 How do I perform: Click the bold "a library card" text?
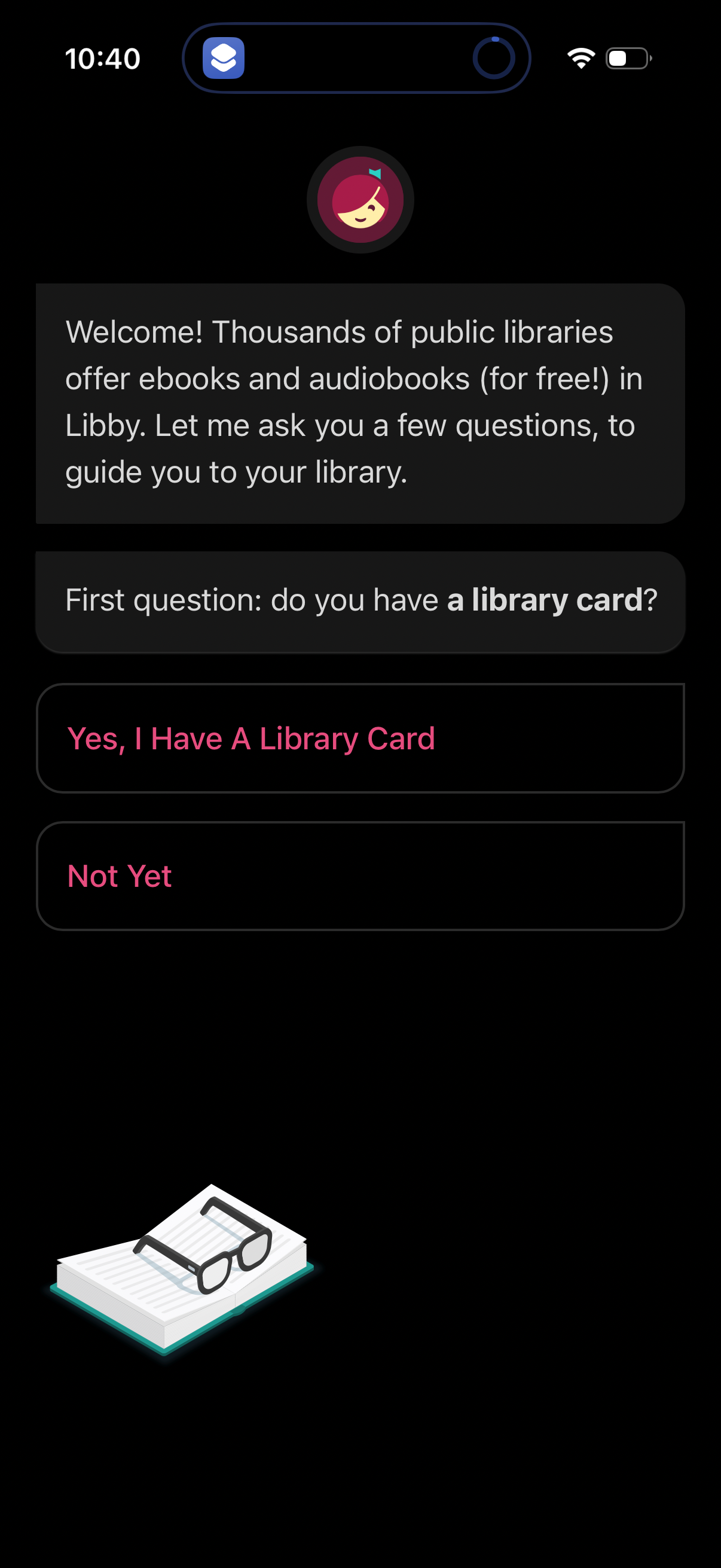(x=545, y=600)
